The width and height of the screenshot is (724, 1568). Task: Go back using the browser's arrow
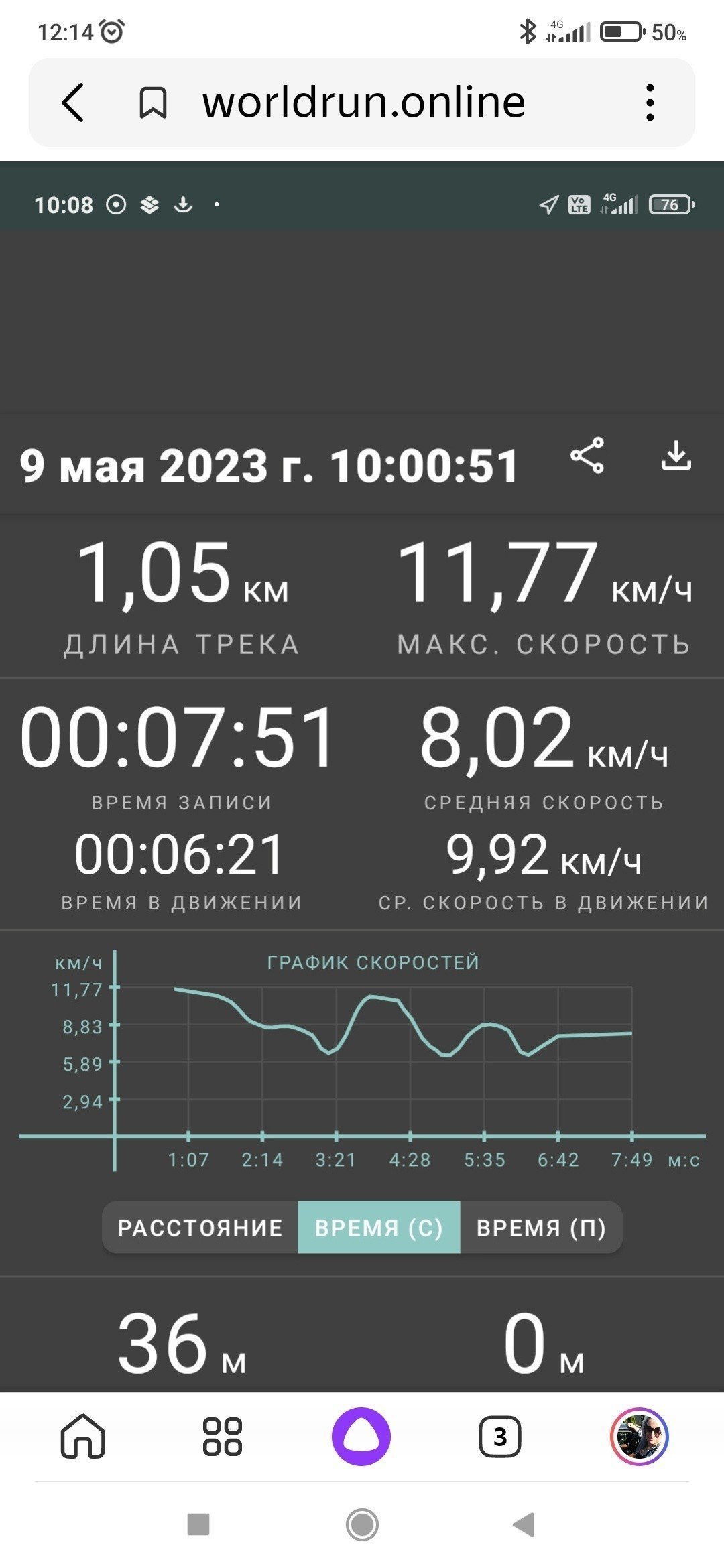click(73, 103)
